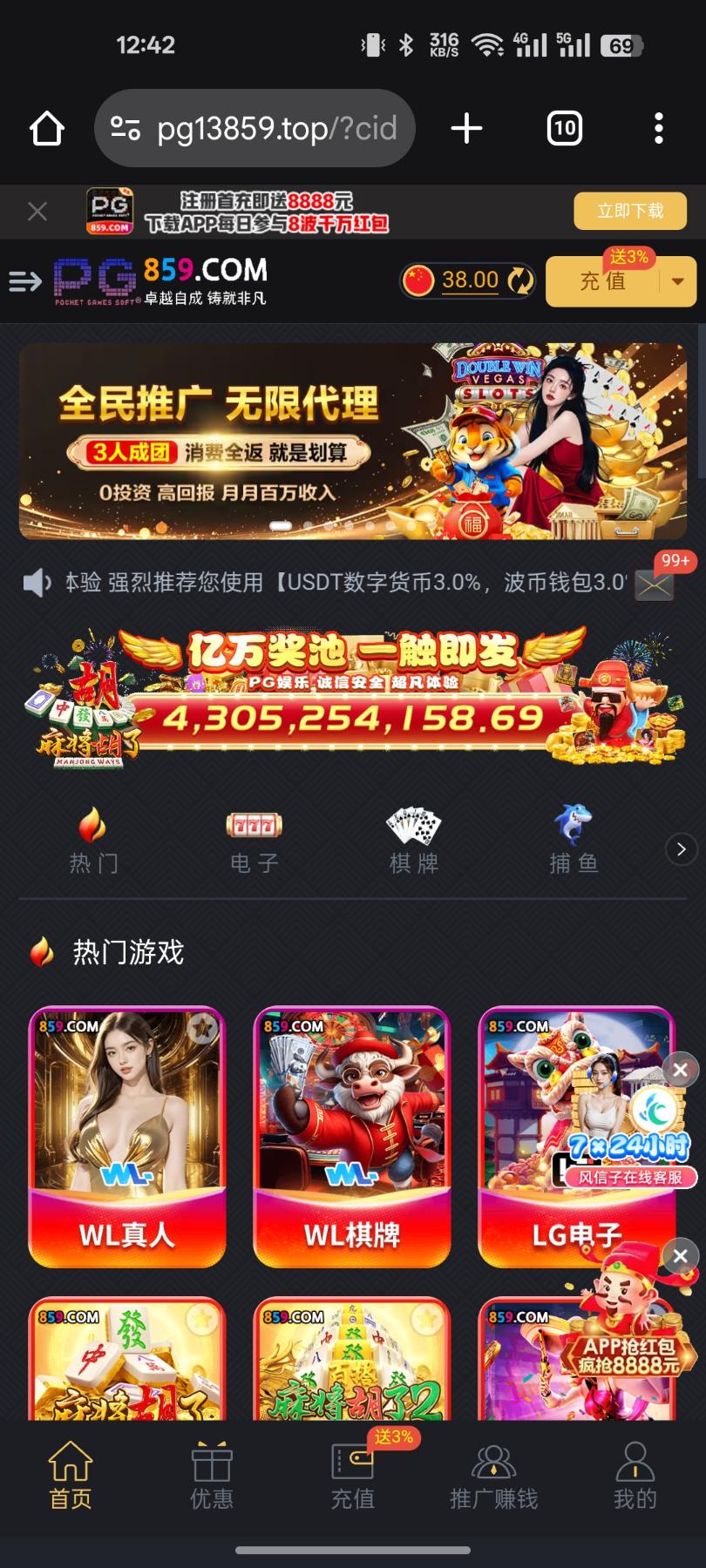This screenshot has width=706, height=1568.
Task: Switch to the 优惠 tab
Action: tap(212, 1474)
